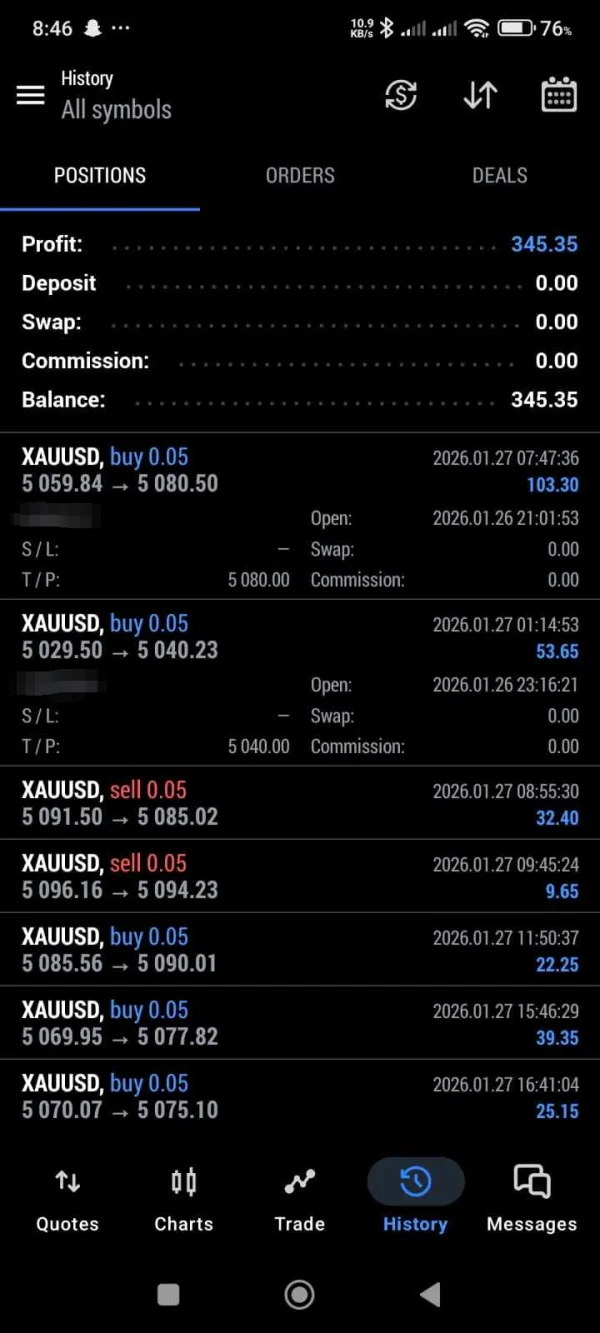The image size is (600, 1333).
Task: Select the POSITIONS tab
Action: coord(100,176)
